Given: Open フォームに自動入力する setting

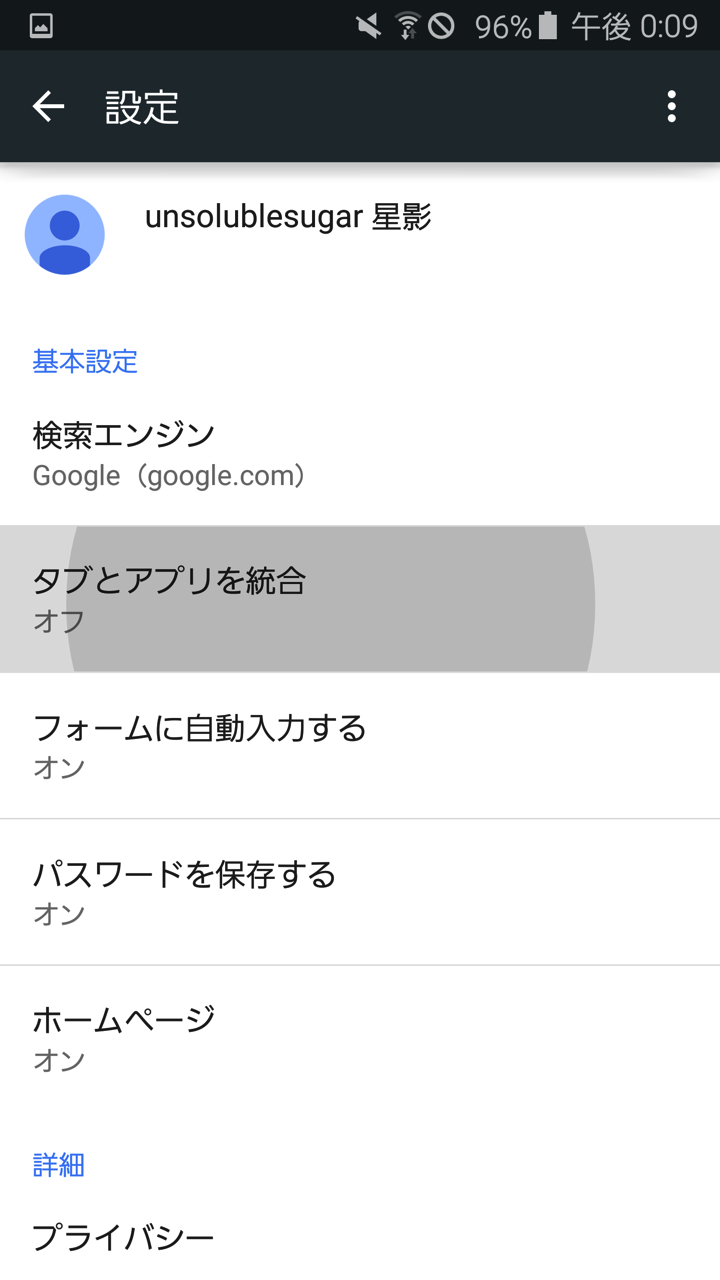Looking at the screenshot, I should tap(360, 746).
